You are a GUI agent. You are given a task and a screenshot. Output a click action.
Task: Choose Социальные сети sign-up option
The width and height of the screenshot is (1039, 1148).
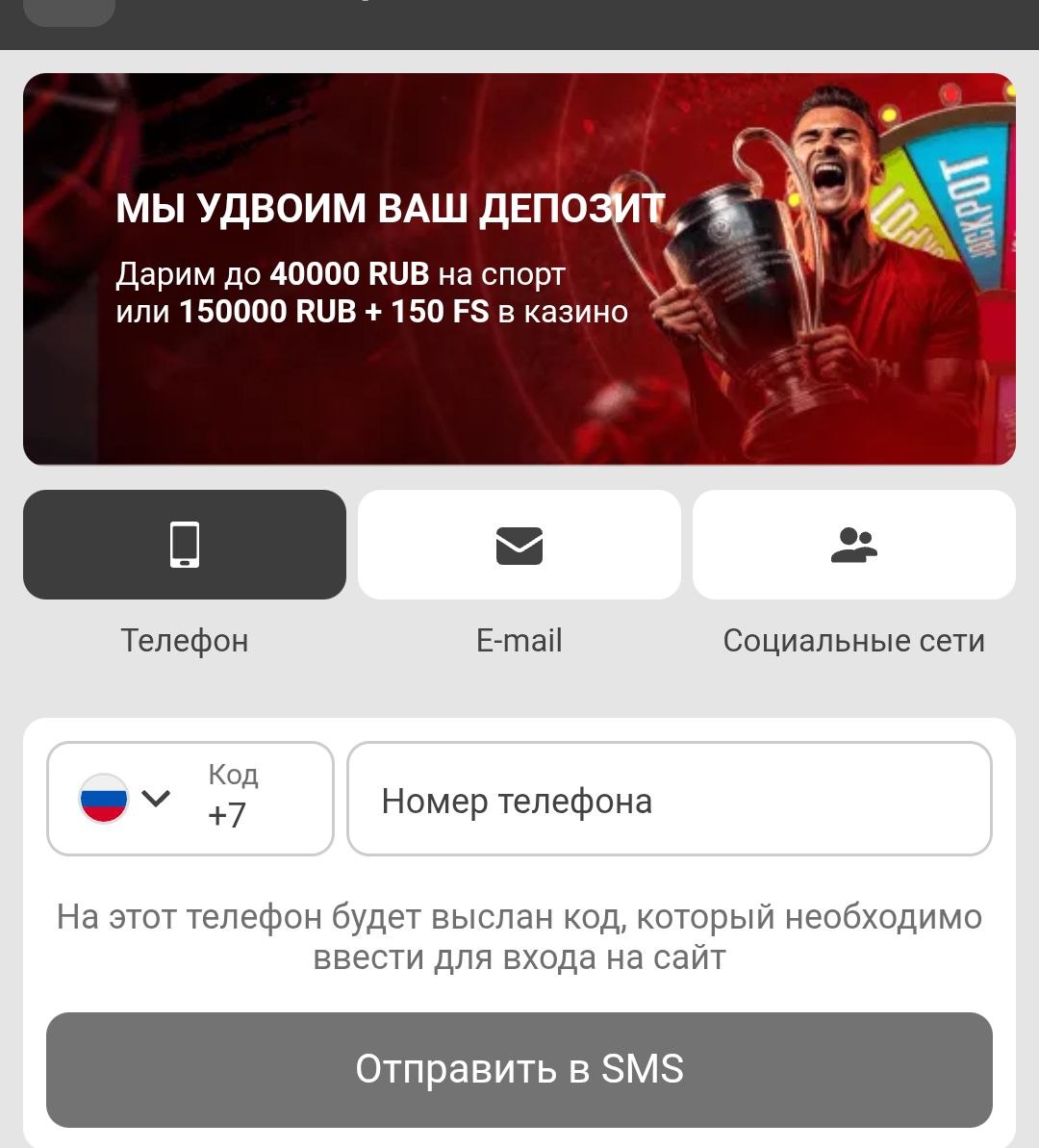tap(853, 545)
